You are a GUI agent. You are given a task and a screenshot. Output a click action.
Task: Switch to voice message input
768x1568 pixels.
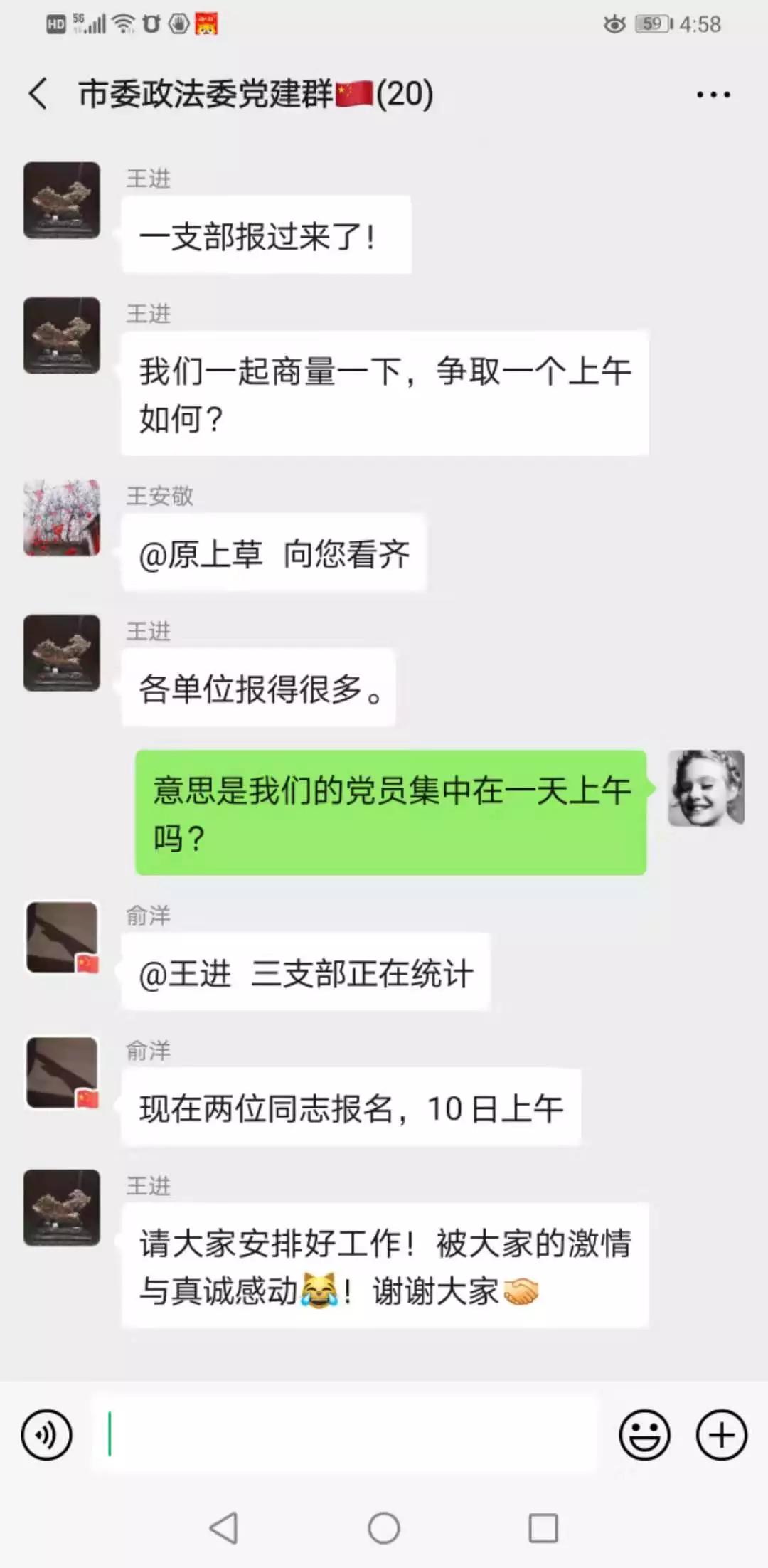[47, 1435]
